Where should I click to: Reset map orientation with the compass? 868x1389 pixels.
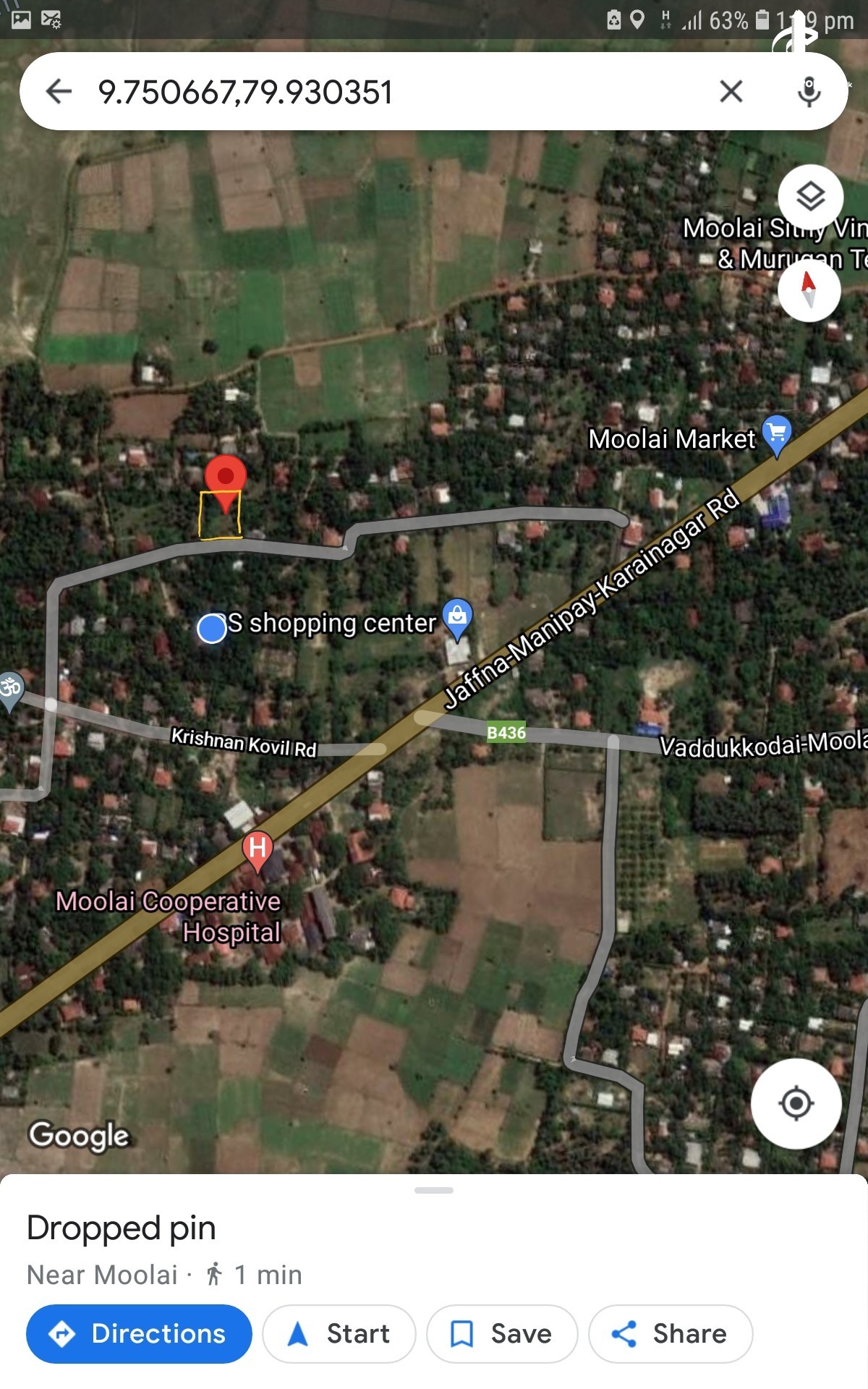809,289
